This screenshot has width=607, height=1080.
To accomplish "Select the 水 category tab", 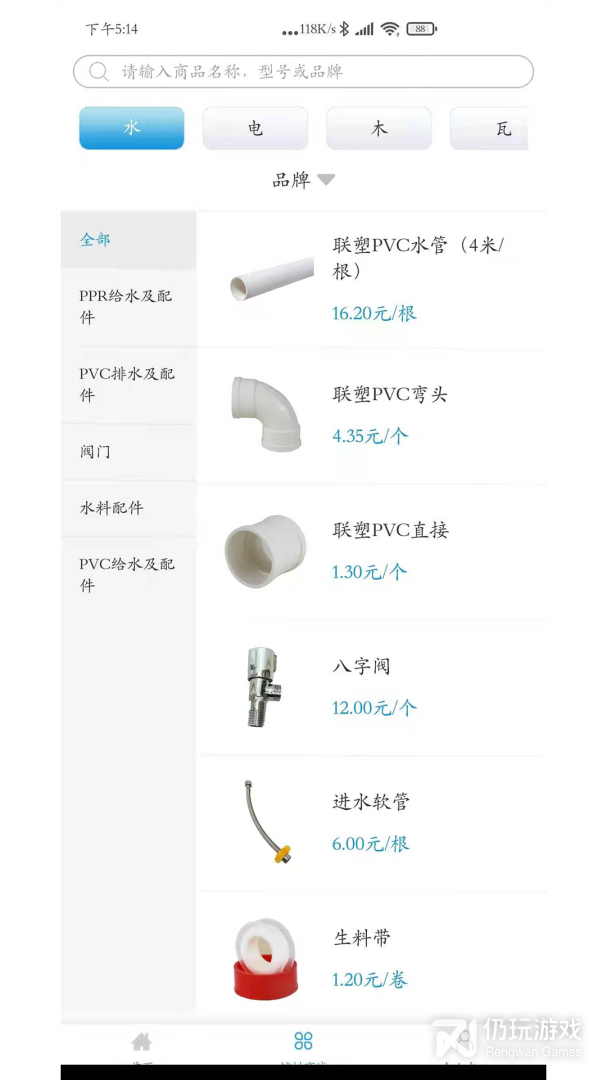I will click(132, 128).
